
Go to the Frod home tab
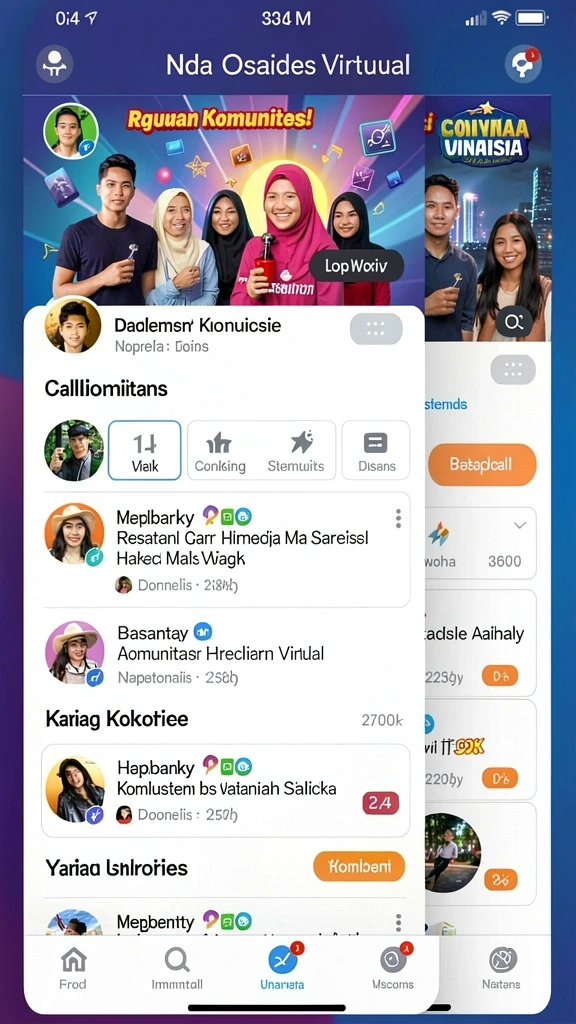[73, 969]
